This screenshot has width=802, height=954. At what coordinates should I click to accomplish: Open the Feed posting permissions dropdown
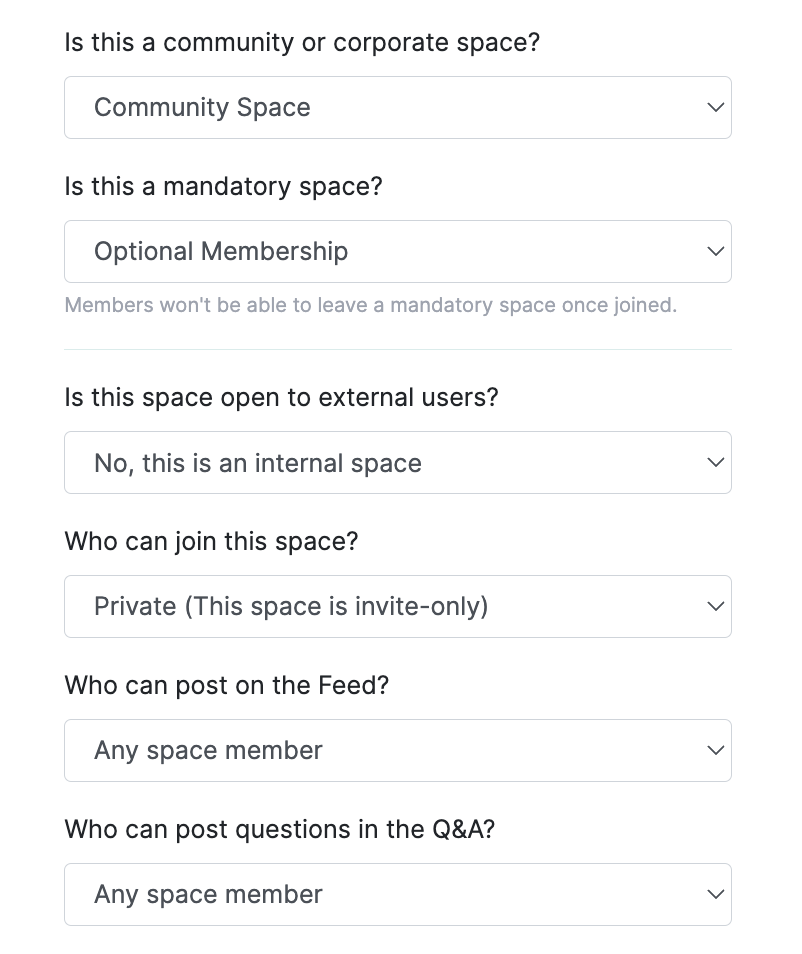click(x=398, y=750)
